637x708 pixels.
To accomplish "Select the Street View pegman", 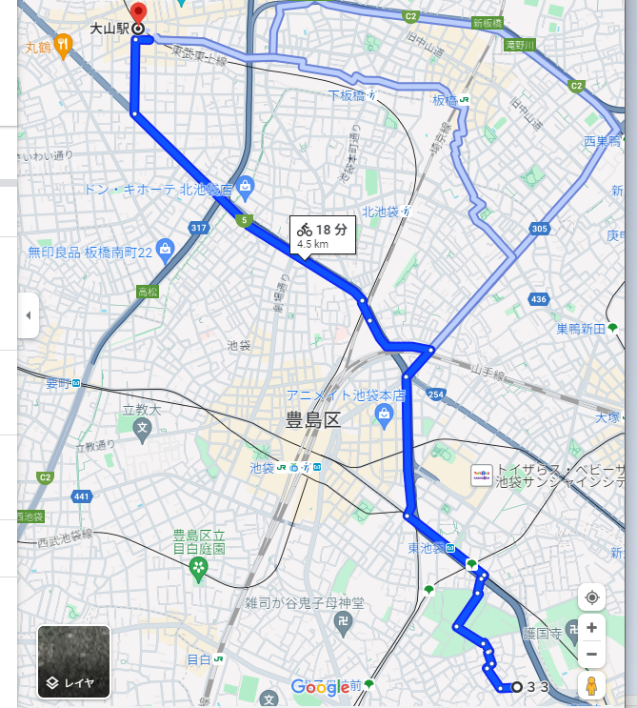I will click(x=591, y=686).
